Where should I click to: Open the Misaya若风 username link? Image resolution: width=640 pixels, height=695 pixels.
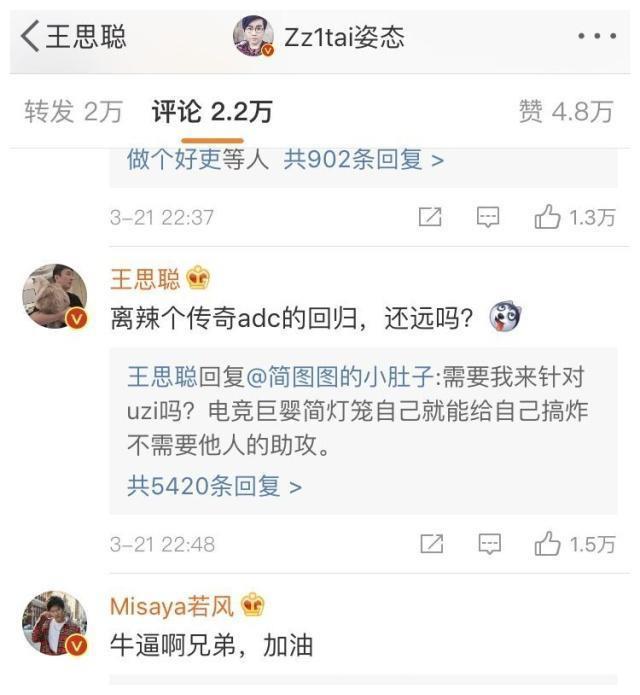pos(171,606)
